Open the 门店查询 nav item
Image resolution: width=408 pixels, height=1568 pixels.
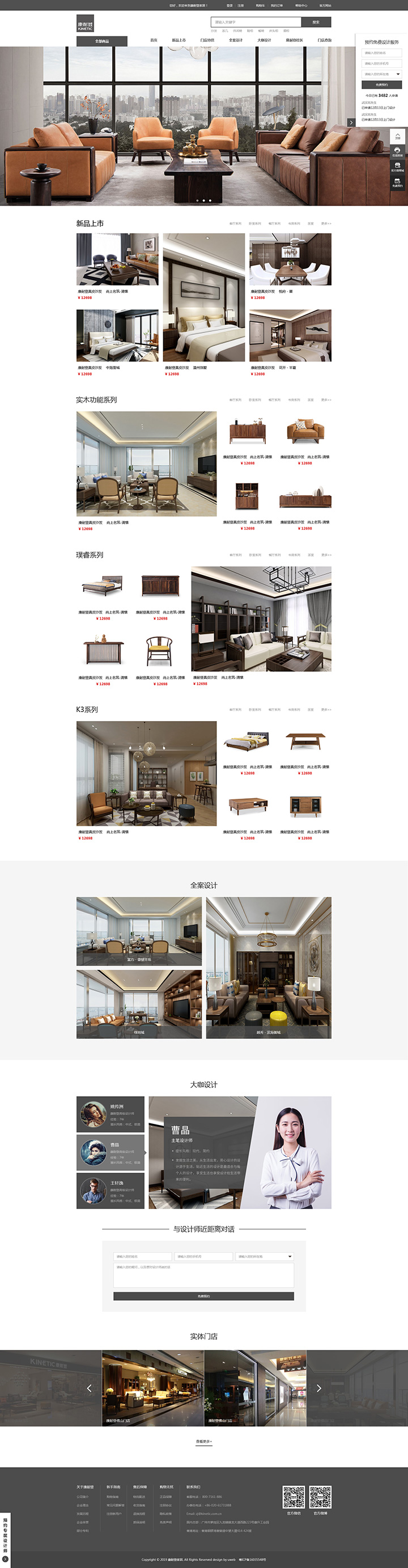point(325,40)
